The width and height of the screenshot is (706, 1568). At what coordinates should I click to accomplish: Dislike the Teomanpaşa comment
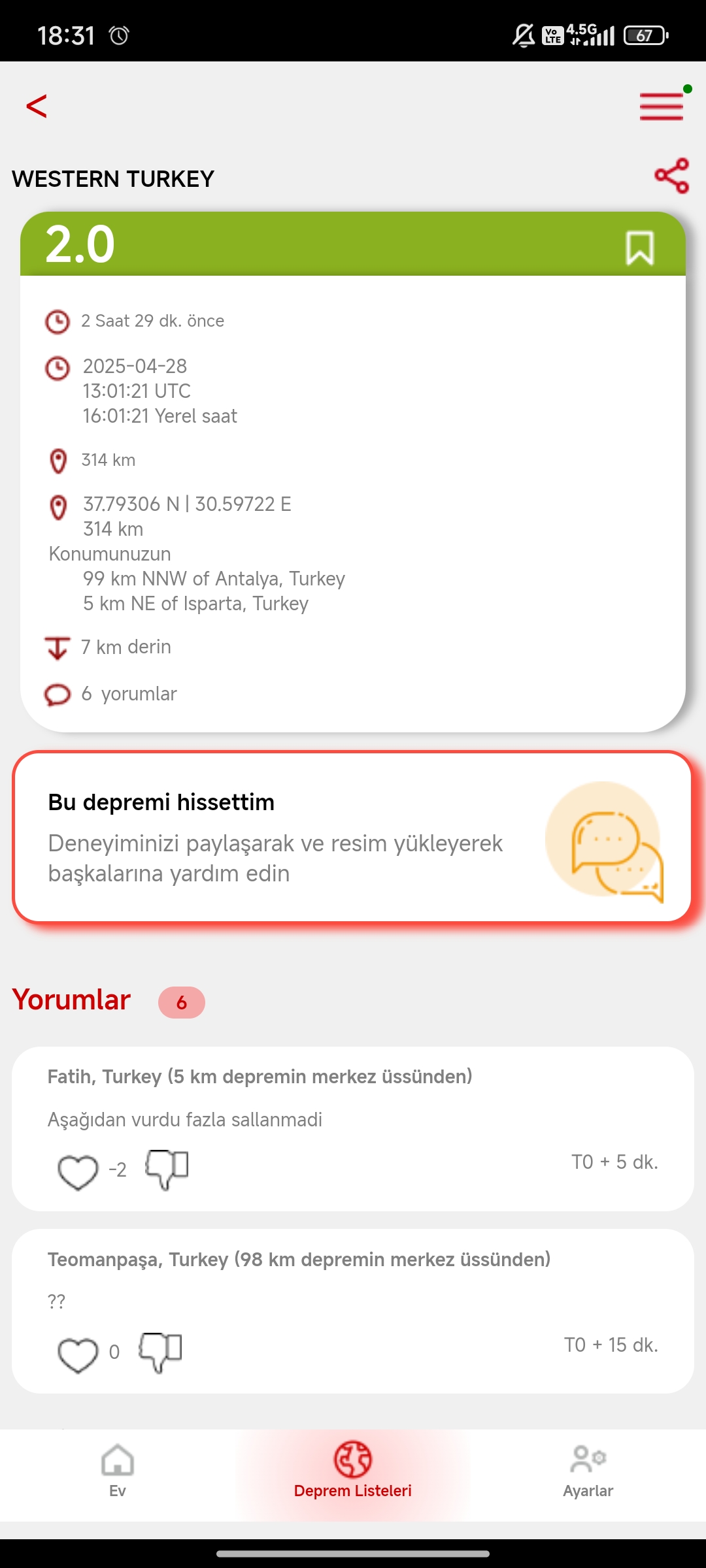click(161, 1352)
